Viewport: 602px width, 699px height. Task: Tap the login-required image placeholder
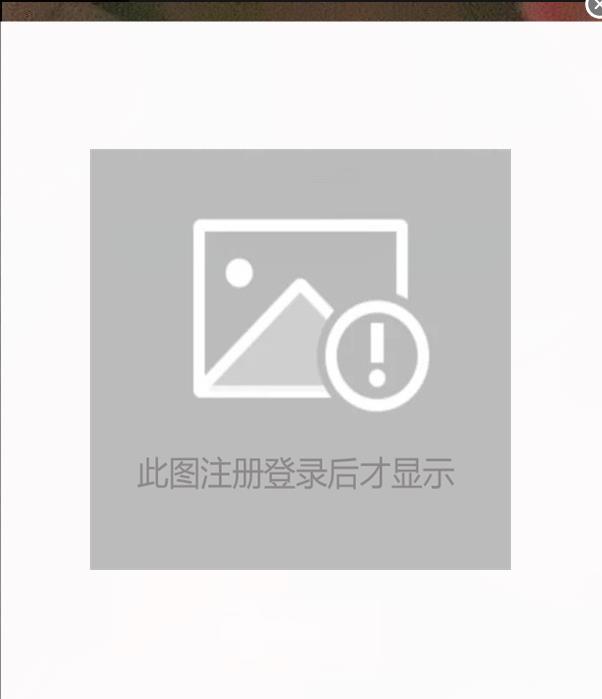[300, 359]
